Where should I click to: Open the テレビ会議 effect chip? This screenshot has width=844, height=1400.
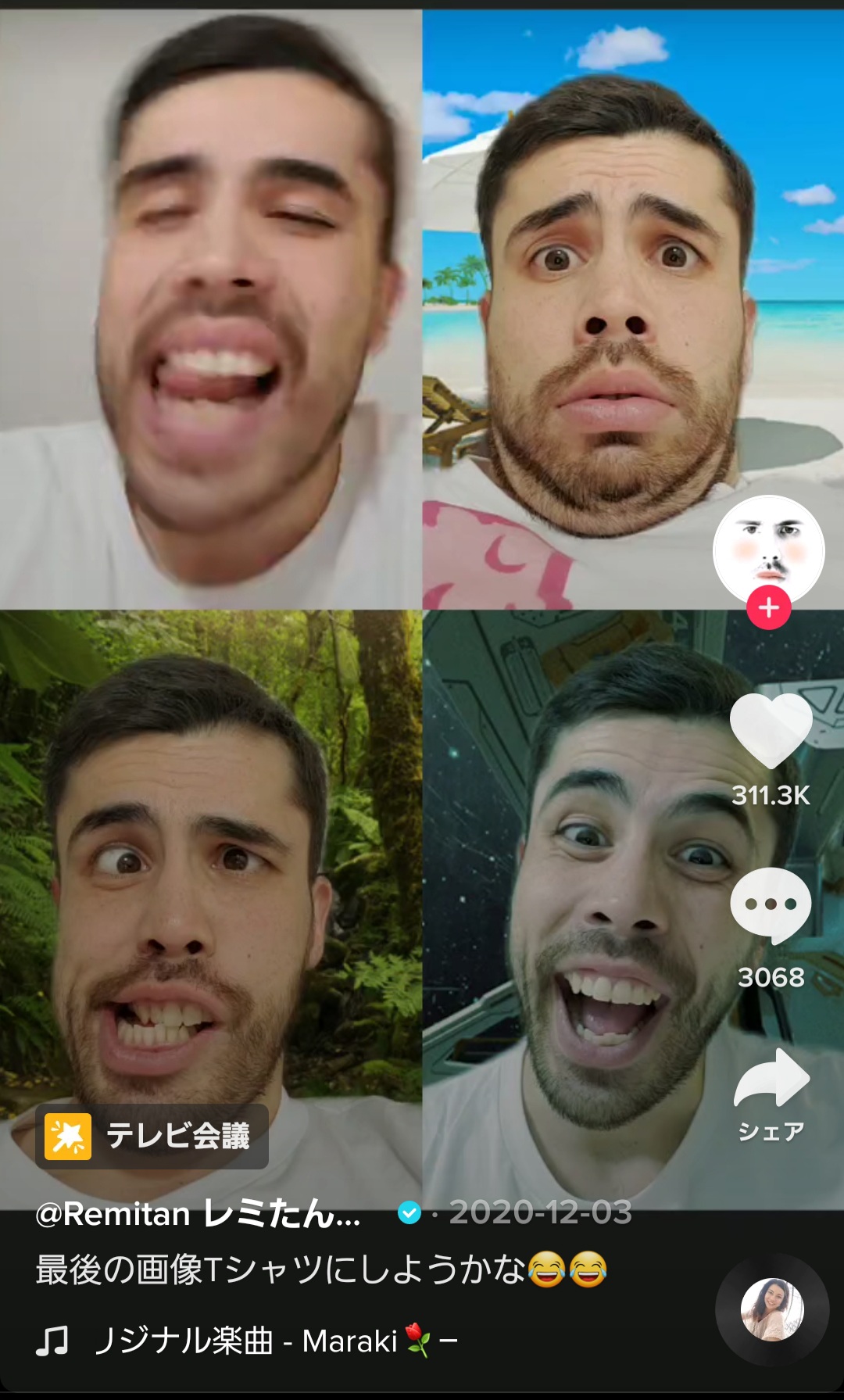click(152, 1137)
